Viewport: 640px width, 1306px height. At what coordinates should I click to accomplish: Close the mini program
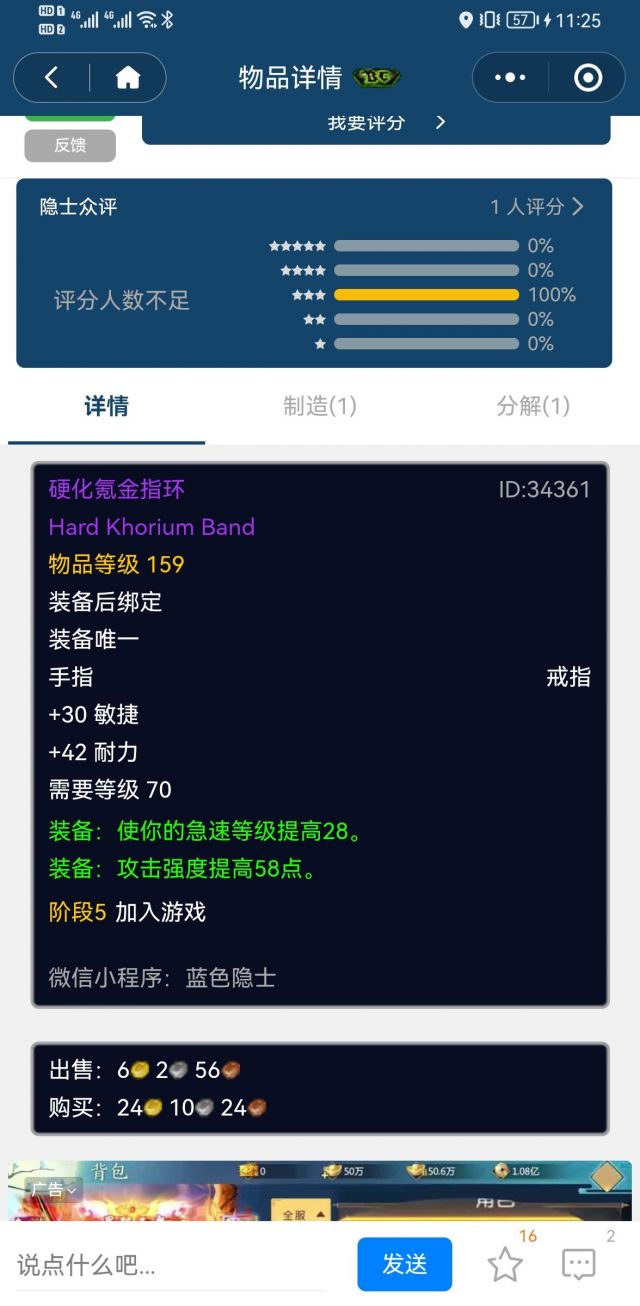(588, 78)
